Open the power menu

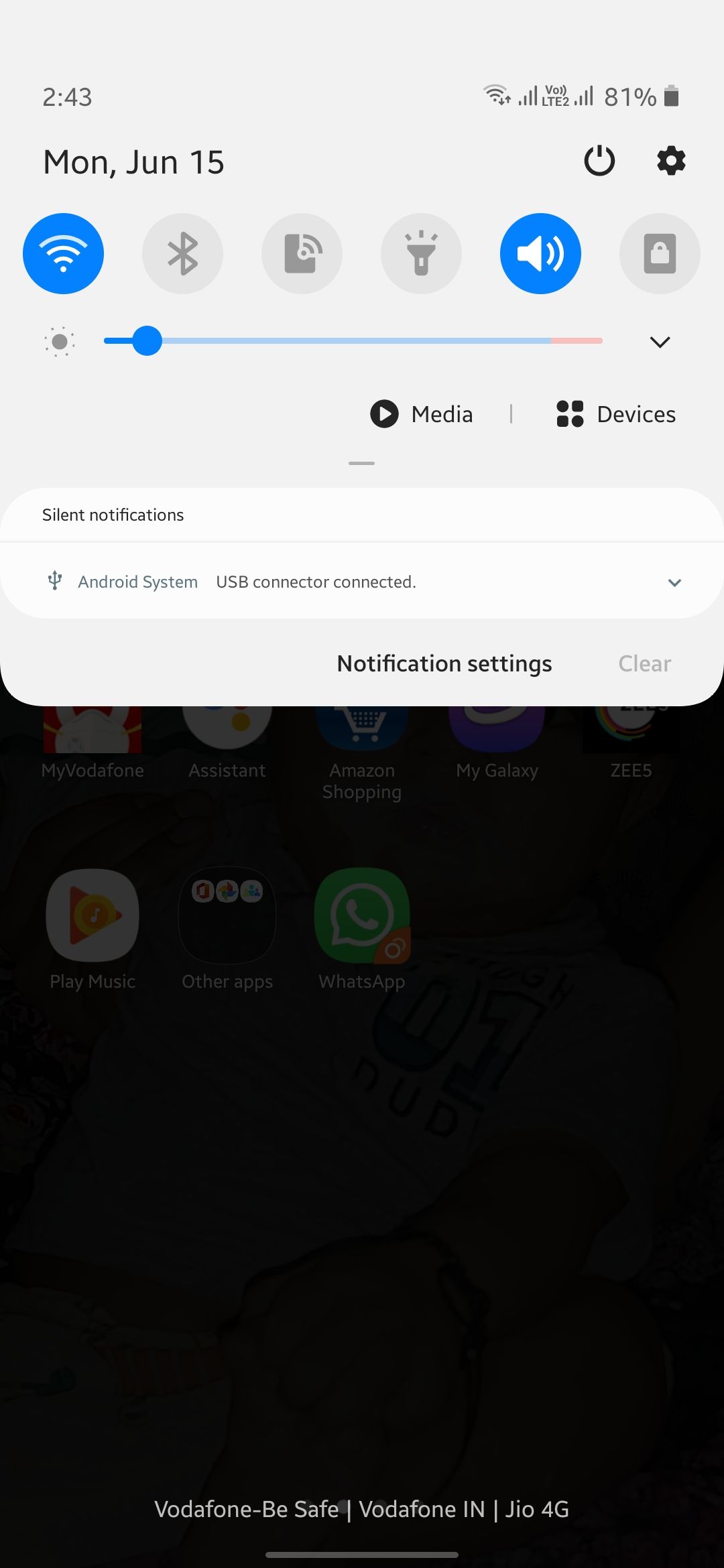tap(599, 161)
